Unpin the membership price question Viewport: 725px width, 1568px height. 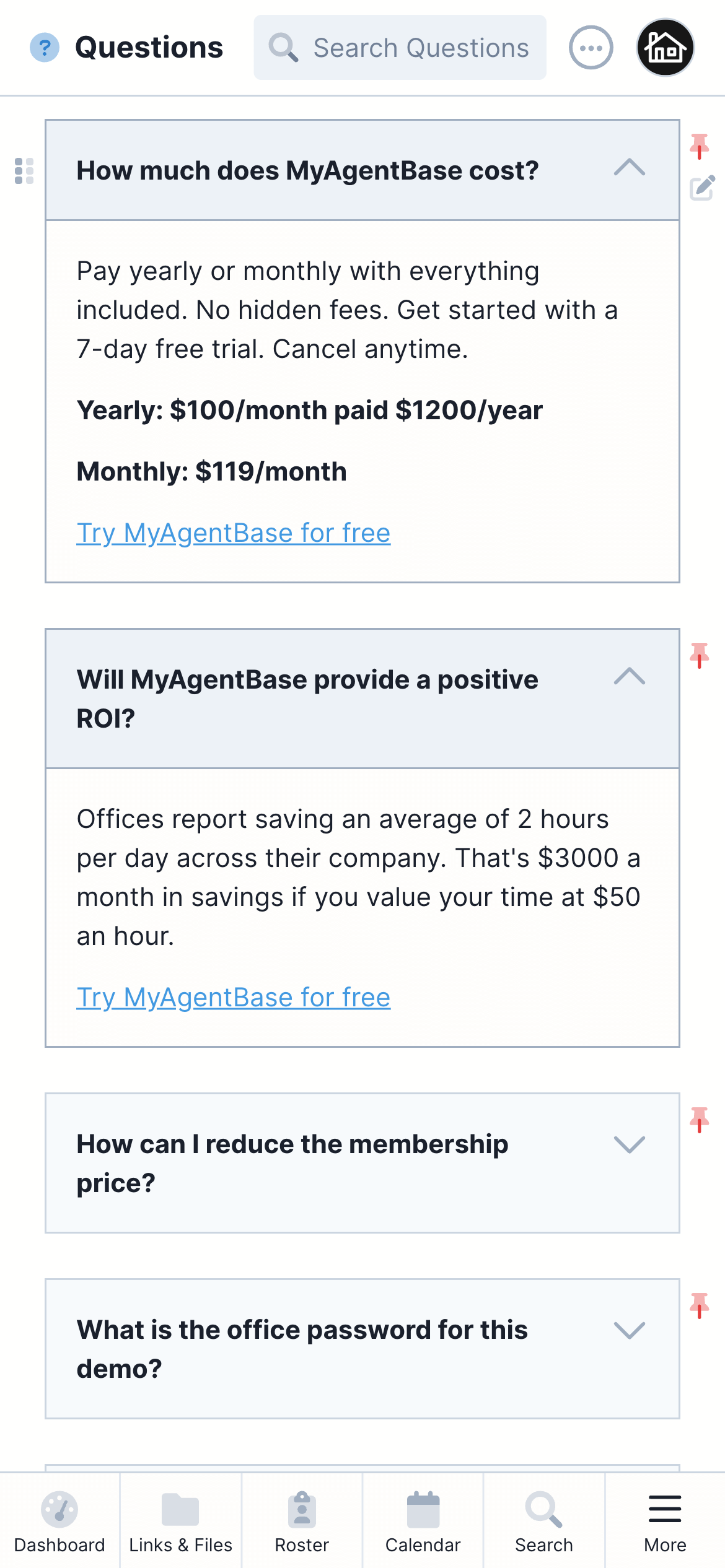700,1120
